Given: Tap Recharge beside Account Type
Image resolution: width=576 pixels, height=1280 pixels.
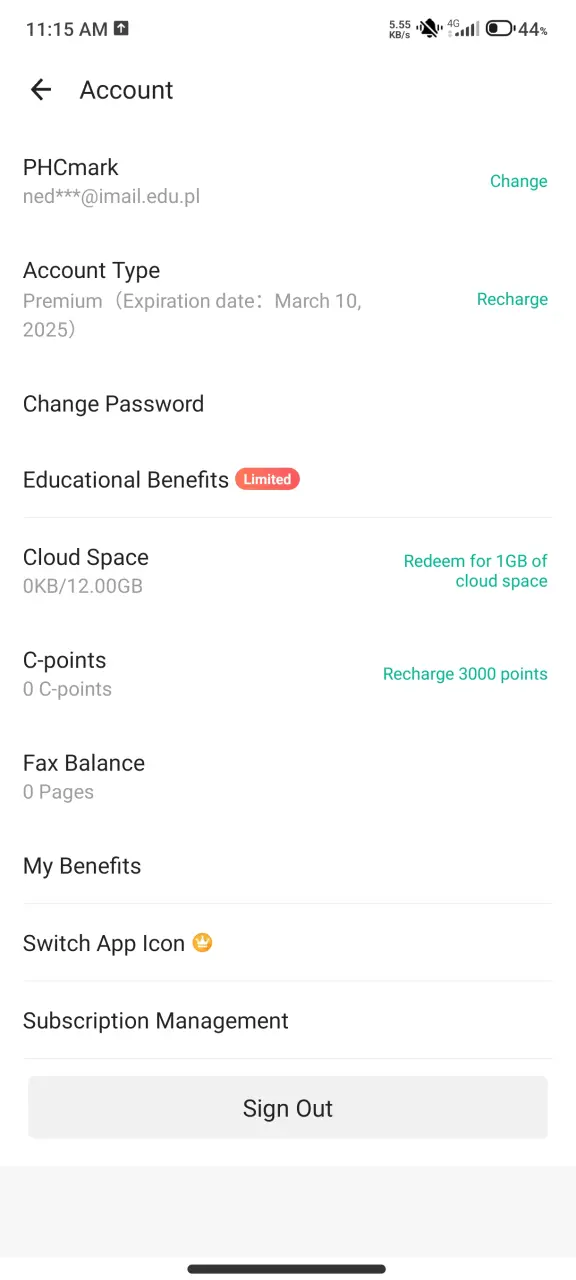Looking at the screenshot, I should [512, 299].
